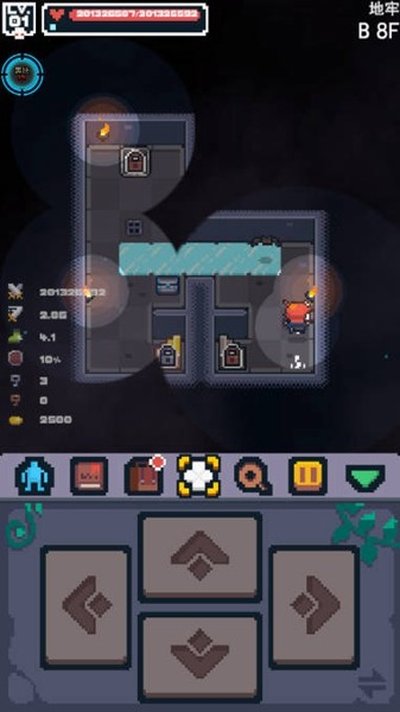Tap the left arrow movement button
The image size is (400, 712).
86,607
